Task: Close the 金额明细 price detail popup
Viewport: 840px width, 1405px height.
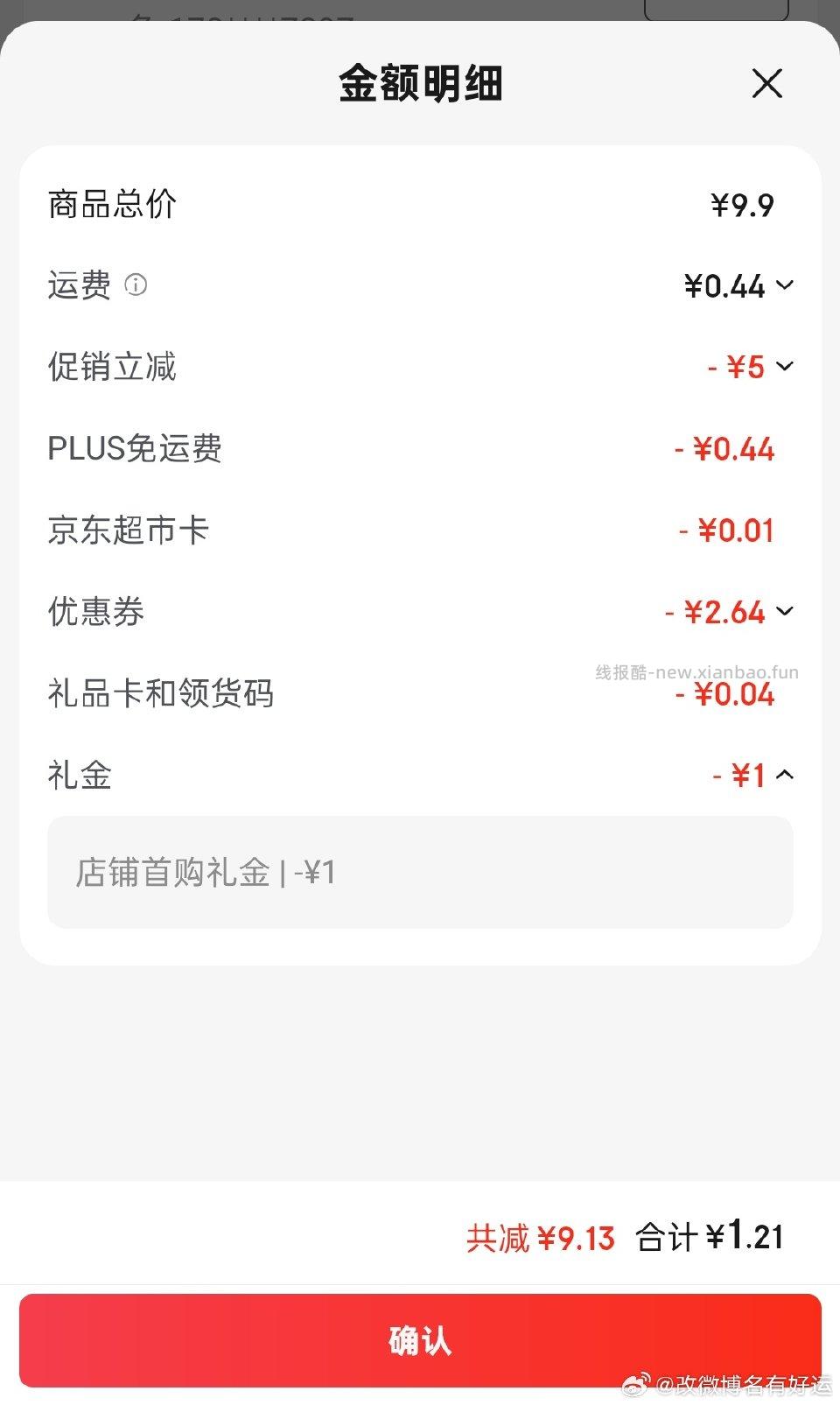Action: tap(767, 83)
